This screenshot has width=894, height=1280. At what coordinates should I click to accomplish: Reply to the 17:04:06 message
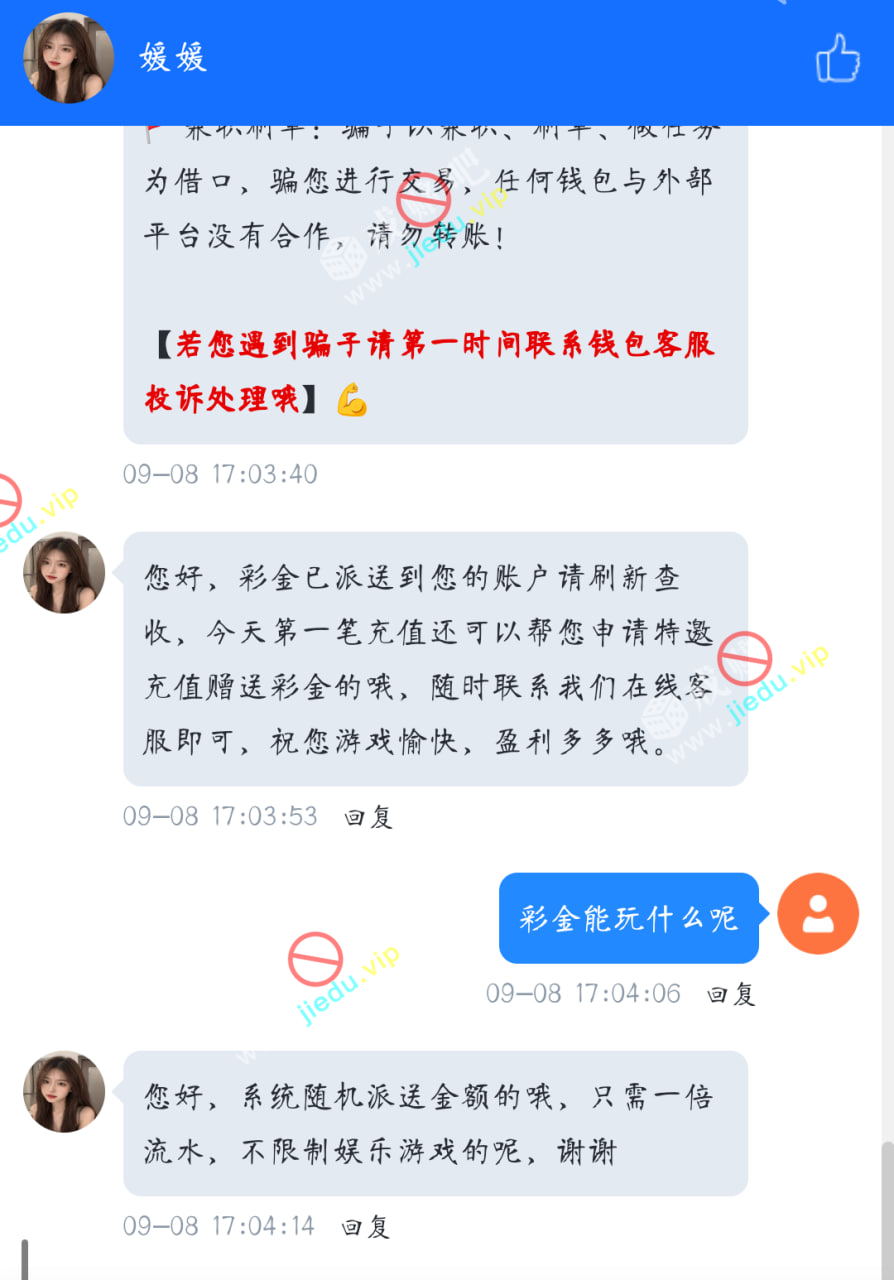coord(731,994)
